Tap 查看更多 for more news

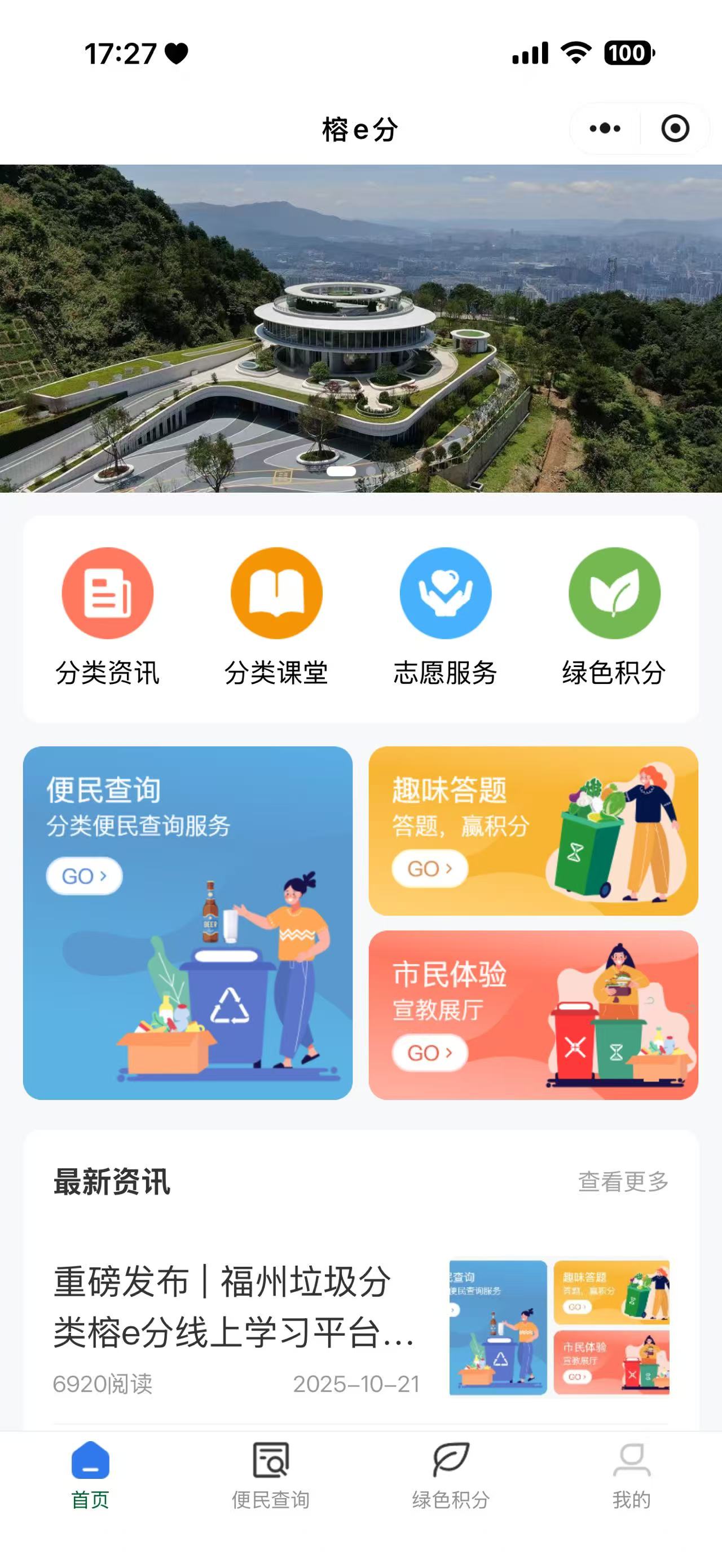point(623,1181)
